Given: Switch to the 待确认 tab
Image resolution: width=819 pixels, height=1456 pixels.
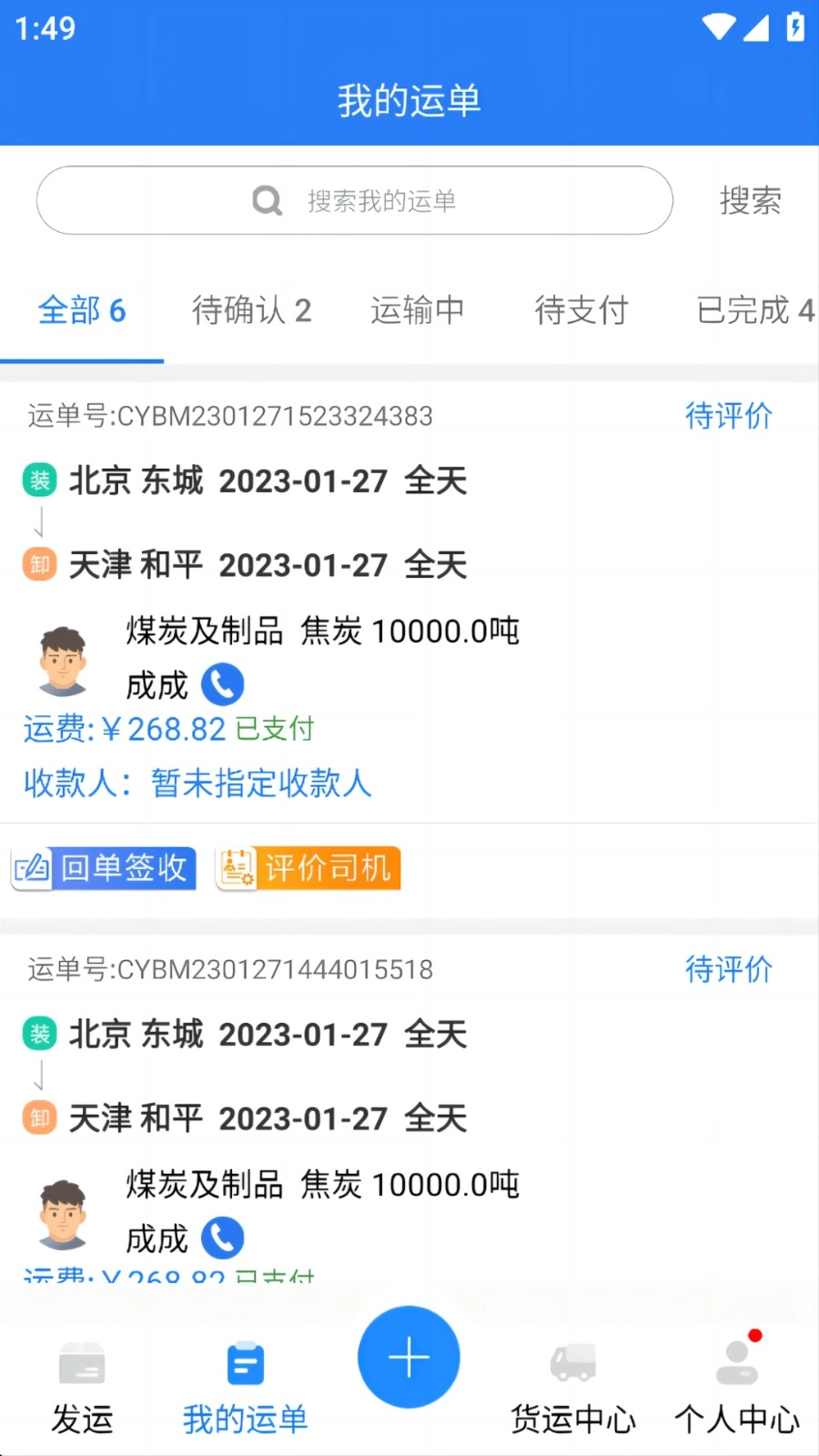Looking at the screenshot, I should tap(252, 310).
